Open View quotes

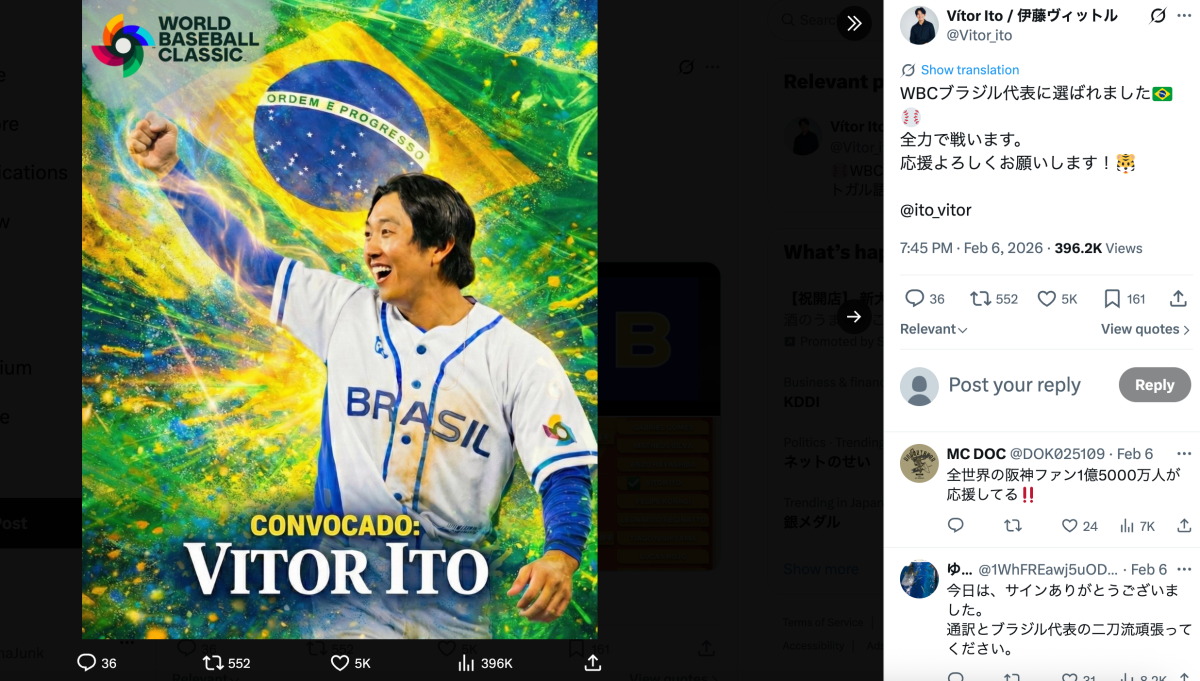[x=1145, y=329]
